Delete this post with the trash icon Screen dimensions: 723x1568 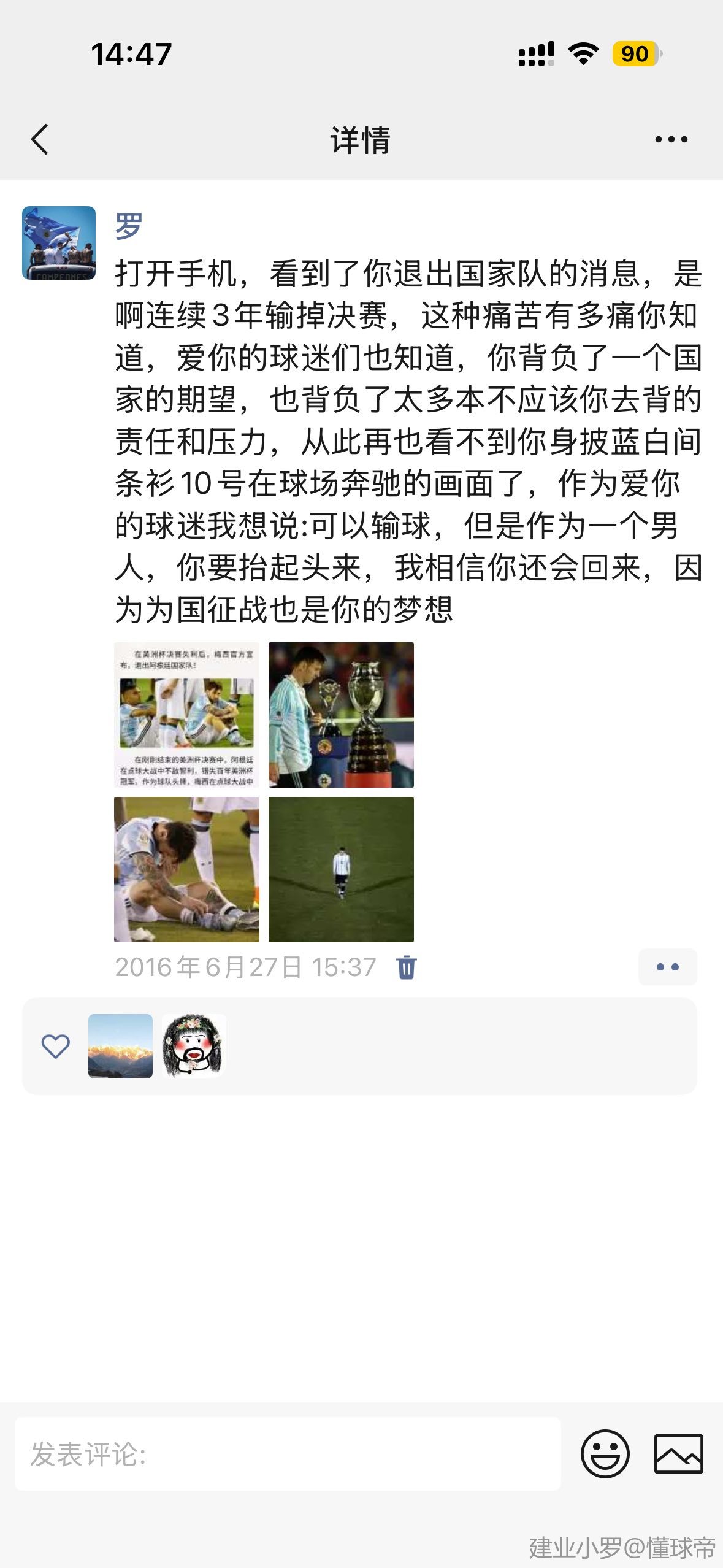406,967
